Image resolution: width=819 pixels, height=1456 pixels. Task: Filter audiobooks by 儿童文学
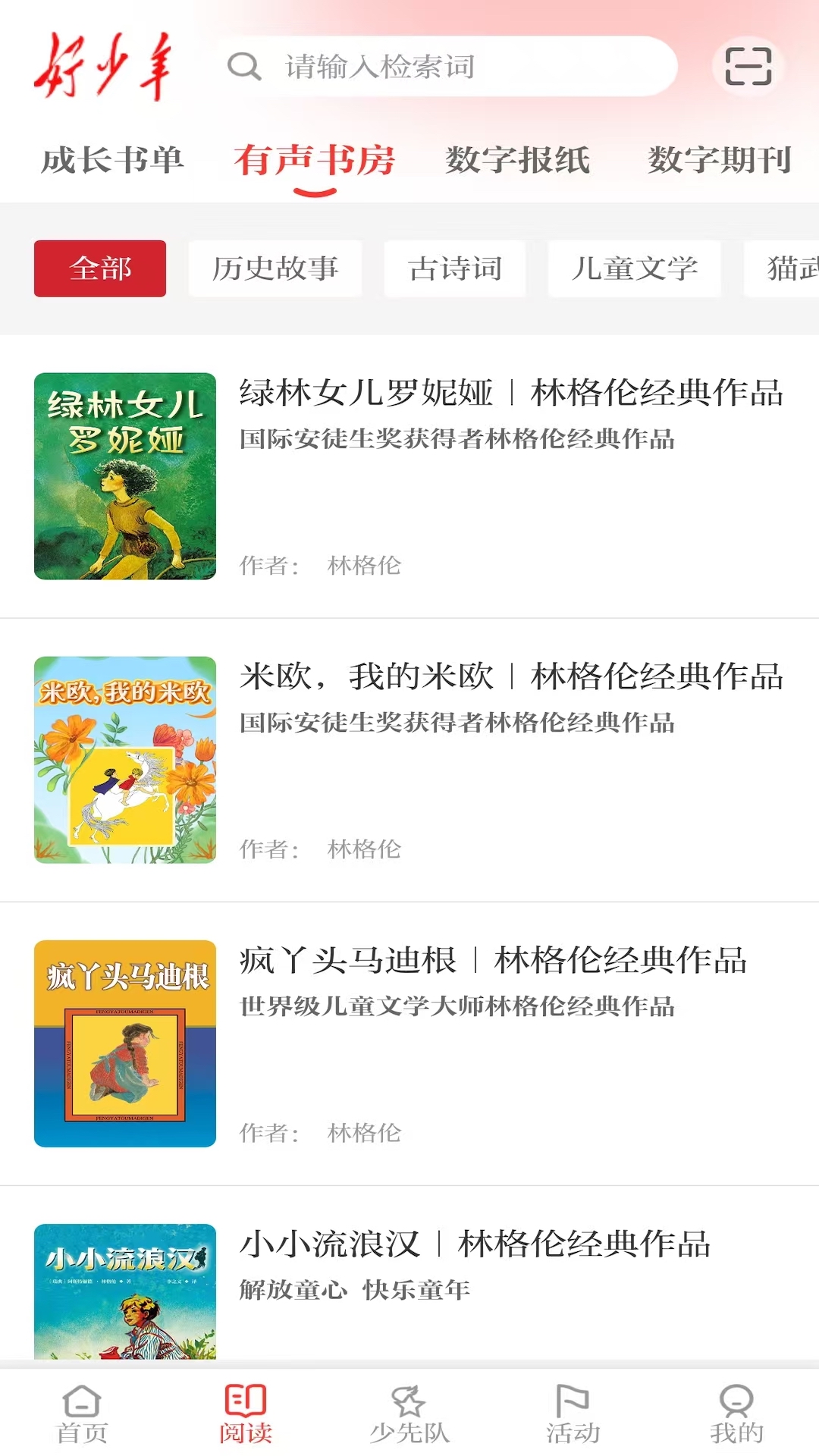coord(635,268)
